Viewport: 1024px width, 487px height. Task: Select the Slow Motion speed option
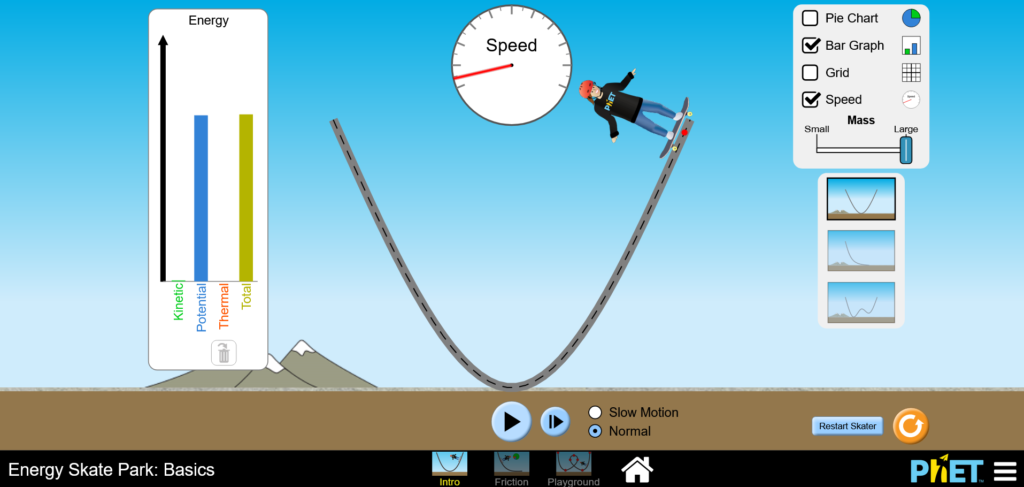point(596,412)
